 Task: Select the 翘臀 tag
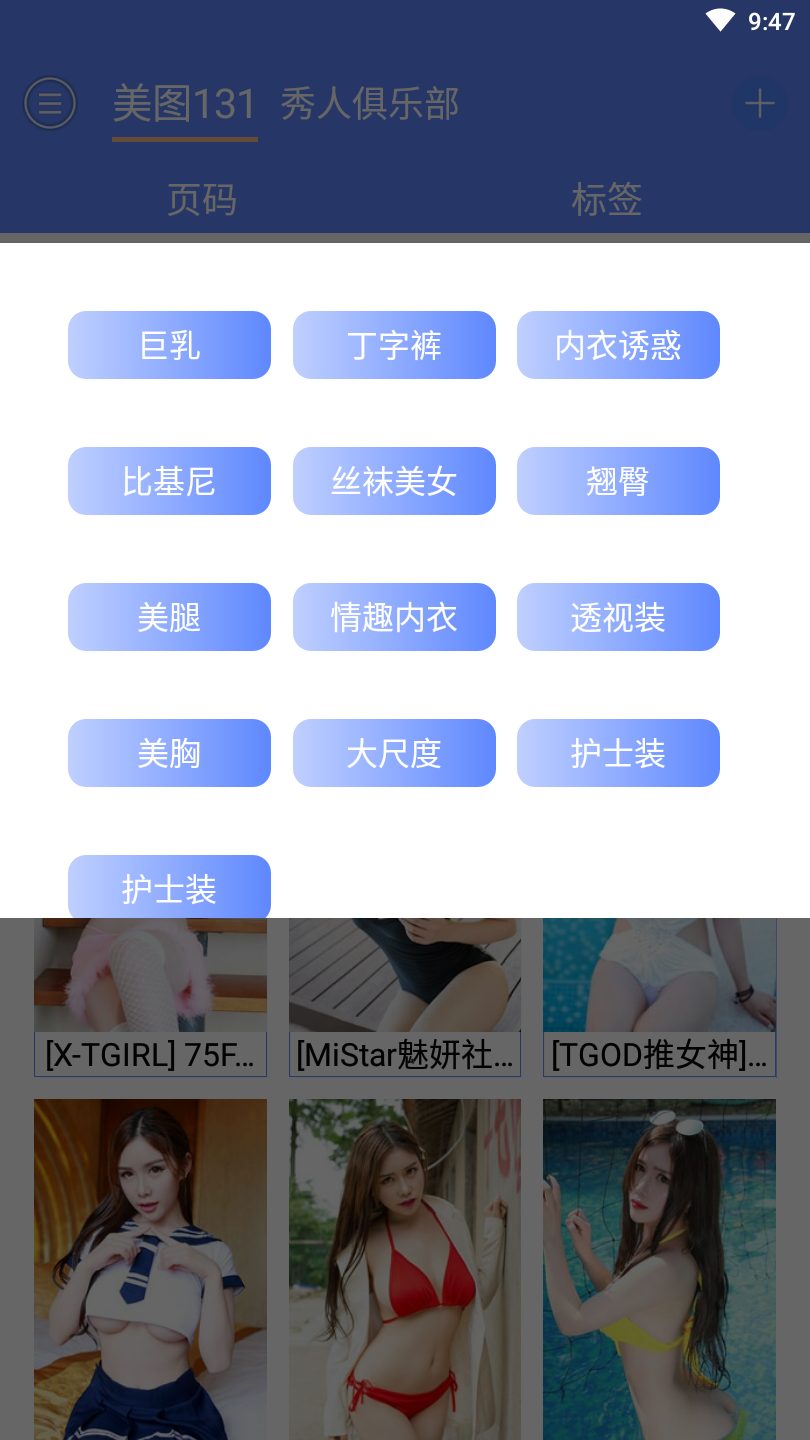pos(618,481)
